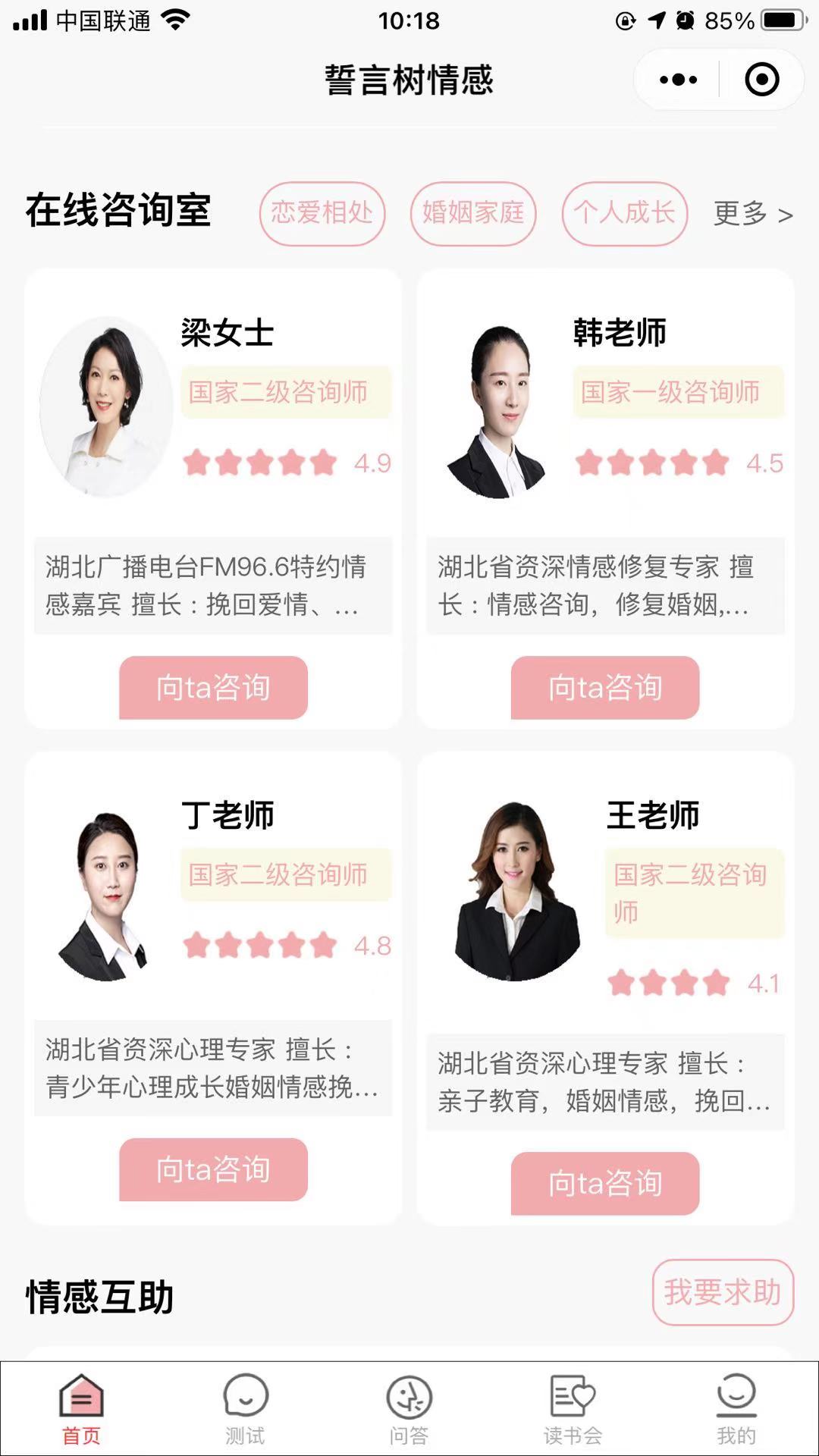Open the mini program three-dot menu

pyautogui.click(x=678, y=80)
